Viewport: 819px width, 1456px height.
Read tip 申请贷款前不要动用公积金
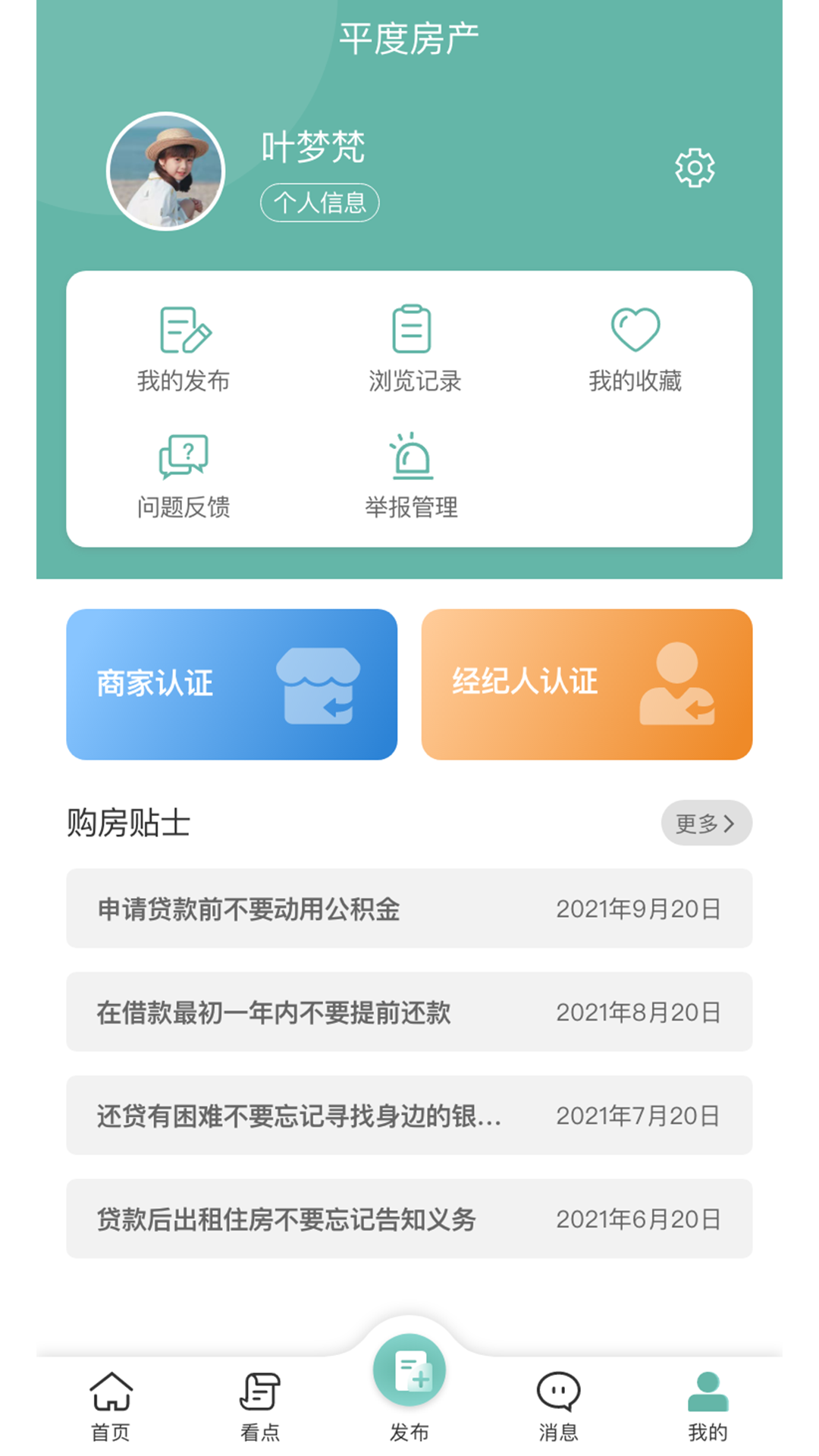tap(409, 908)
